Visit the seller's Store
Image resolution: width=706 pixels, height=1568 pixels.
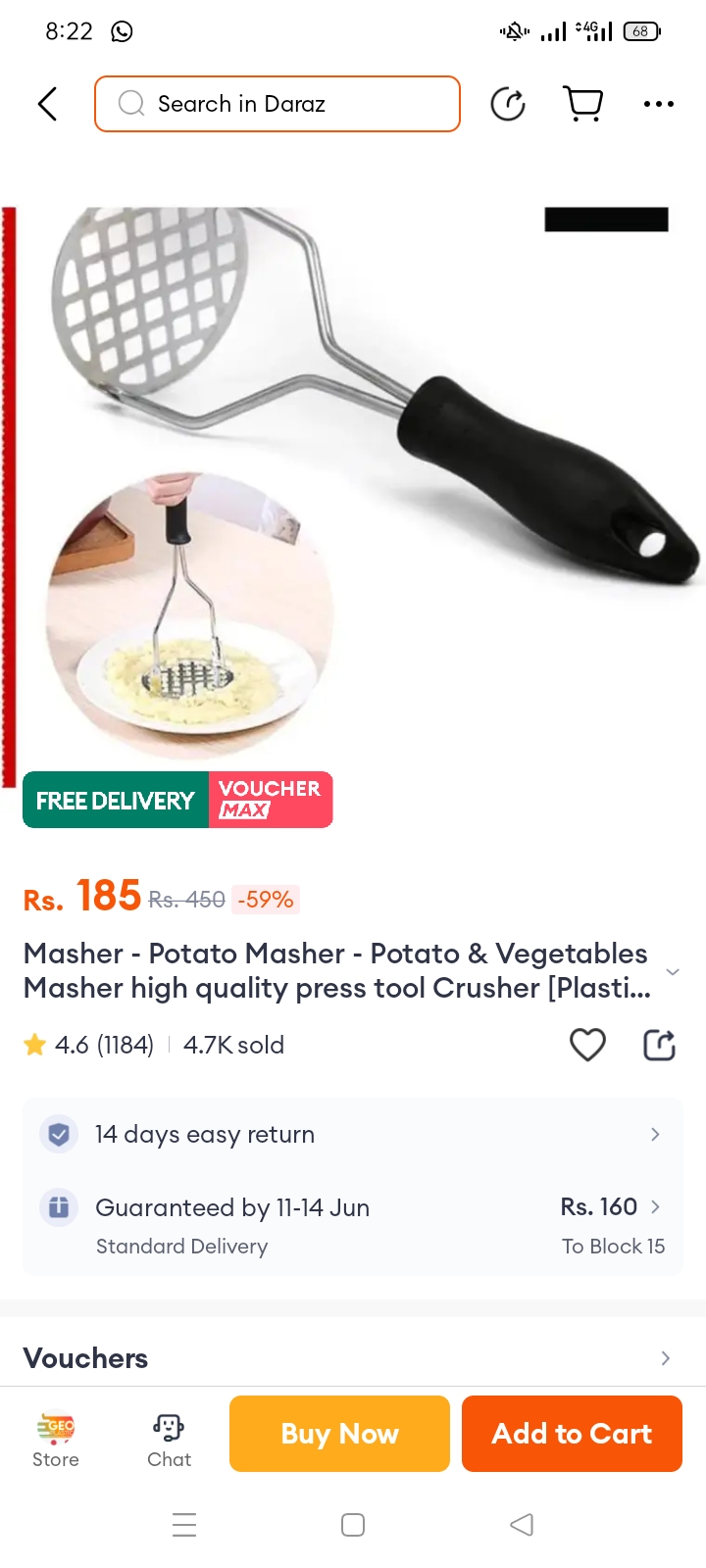point(56,1439)
